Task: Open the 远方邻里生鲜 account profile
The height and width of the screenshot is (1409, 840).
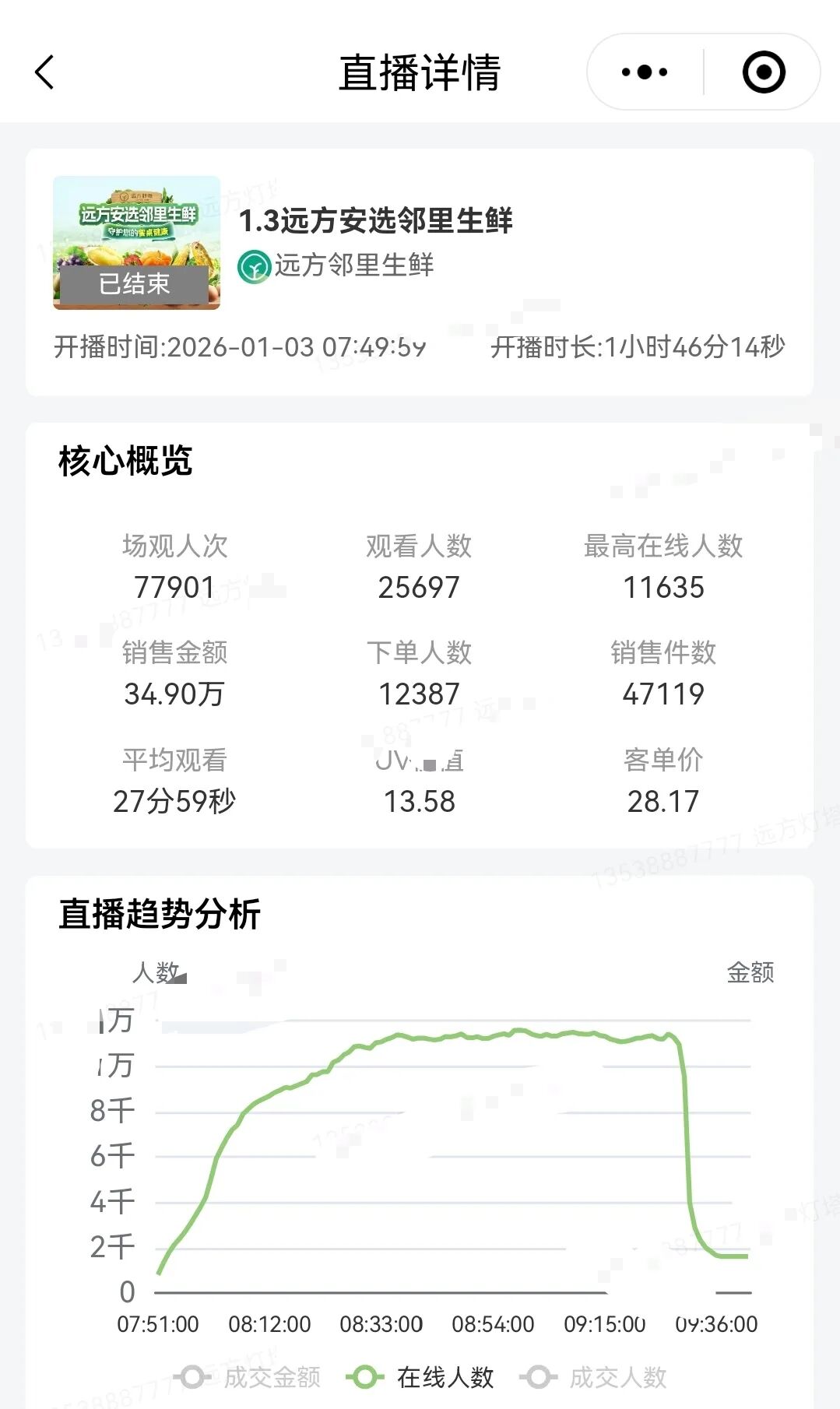Action: (336, 265)
